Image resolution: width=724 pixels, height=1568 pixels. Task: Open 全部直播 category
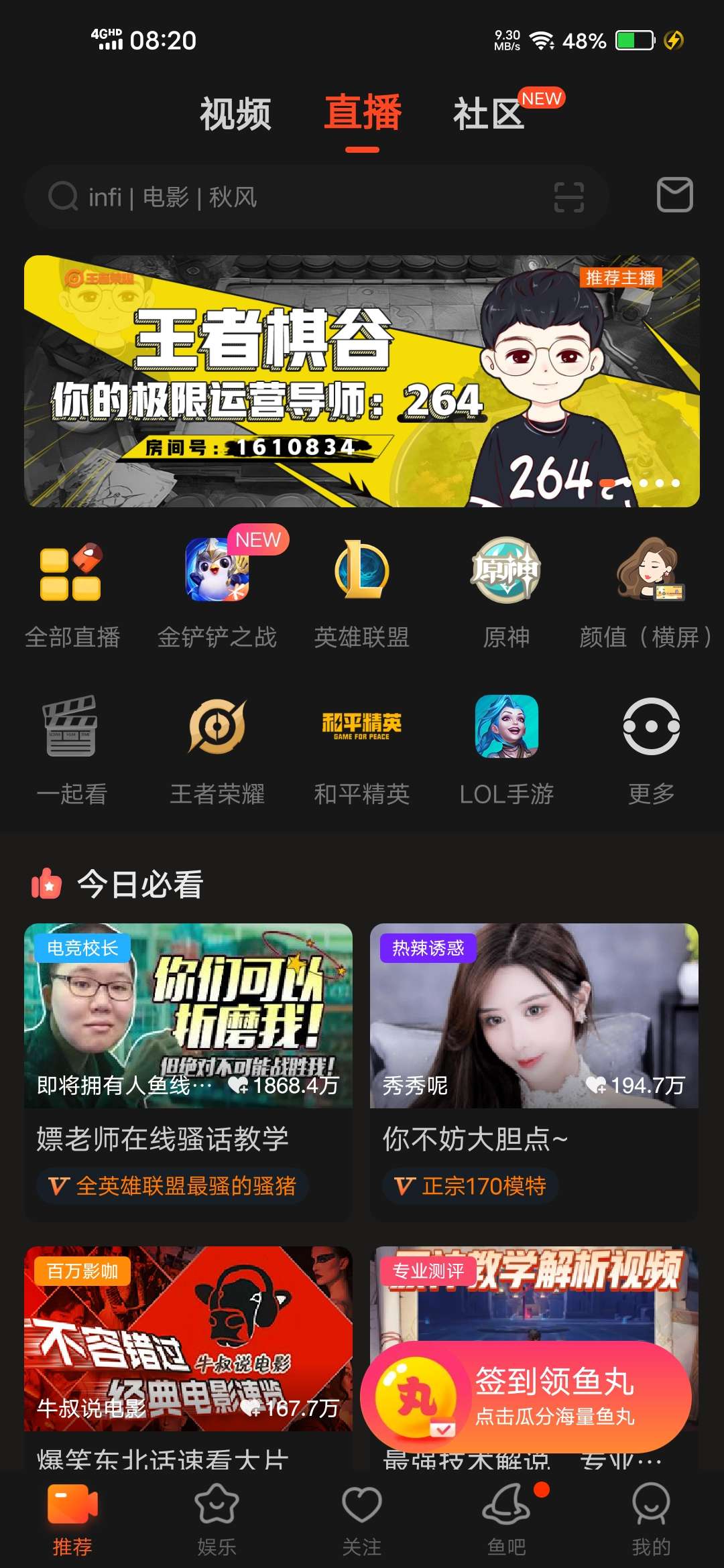click(x=72, y=593)
